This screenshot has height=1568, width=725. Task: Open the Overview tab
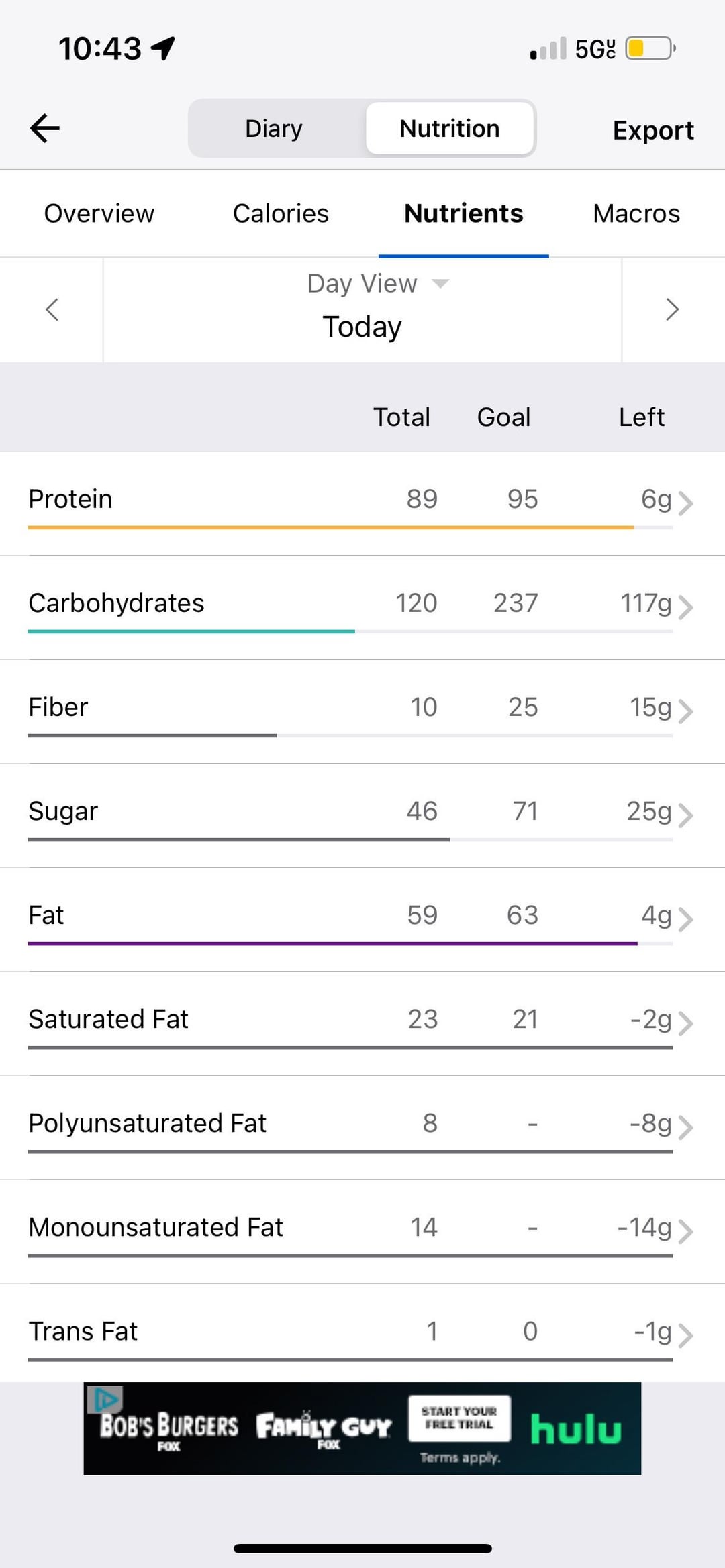99,213
